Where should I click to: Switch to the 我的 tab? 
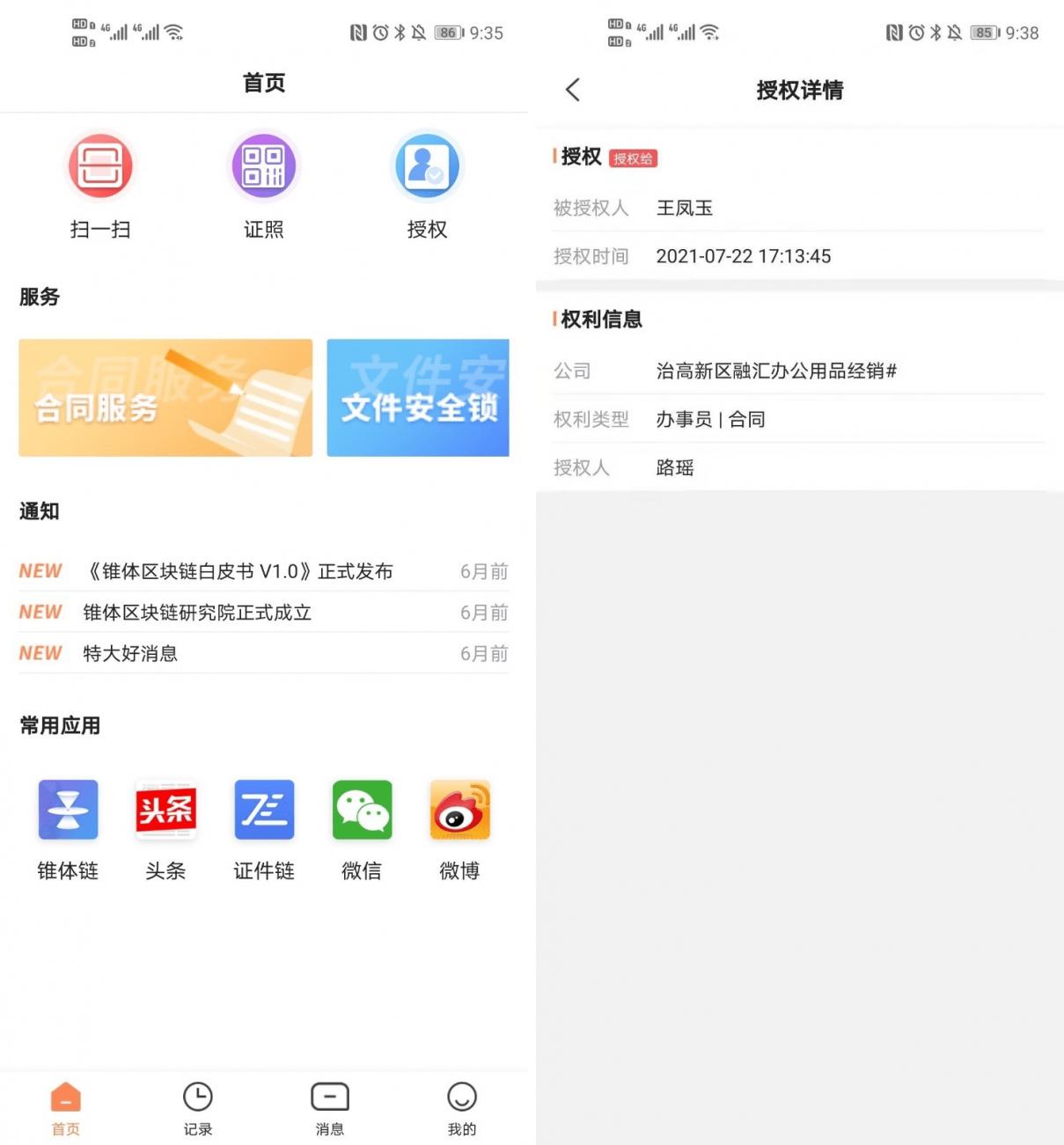[462, 1108]
